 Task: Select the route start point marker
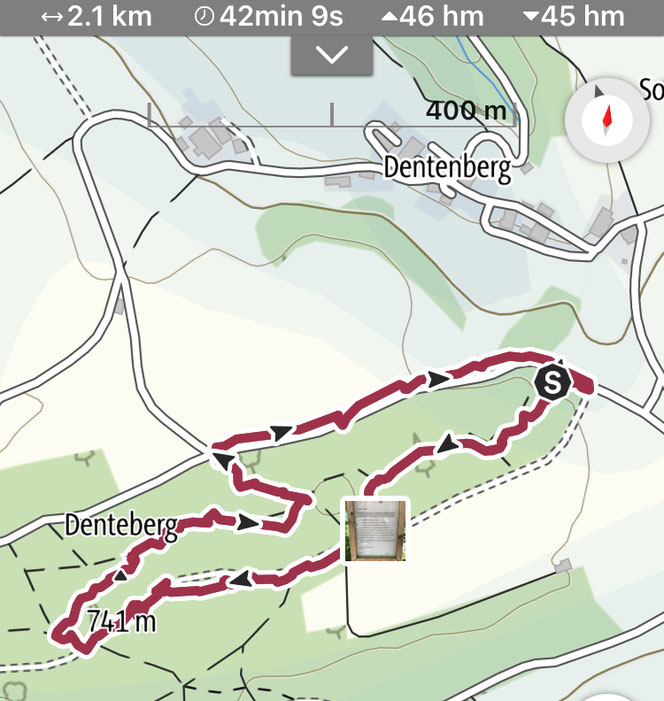[552, 381]
